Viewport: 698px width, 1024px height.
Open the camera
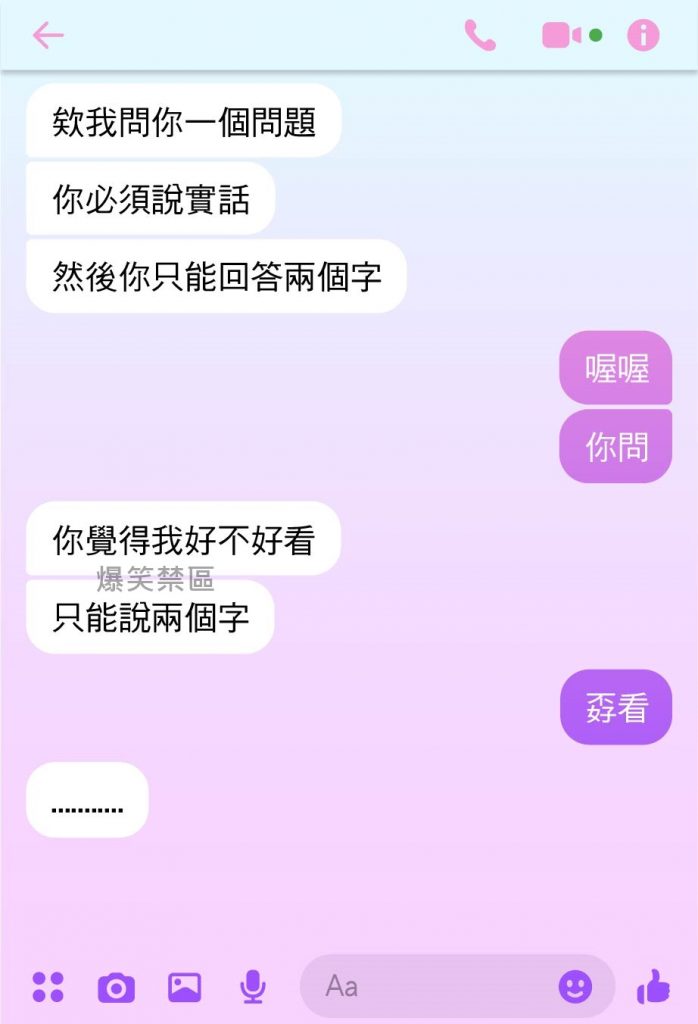(116, 987)
